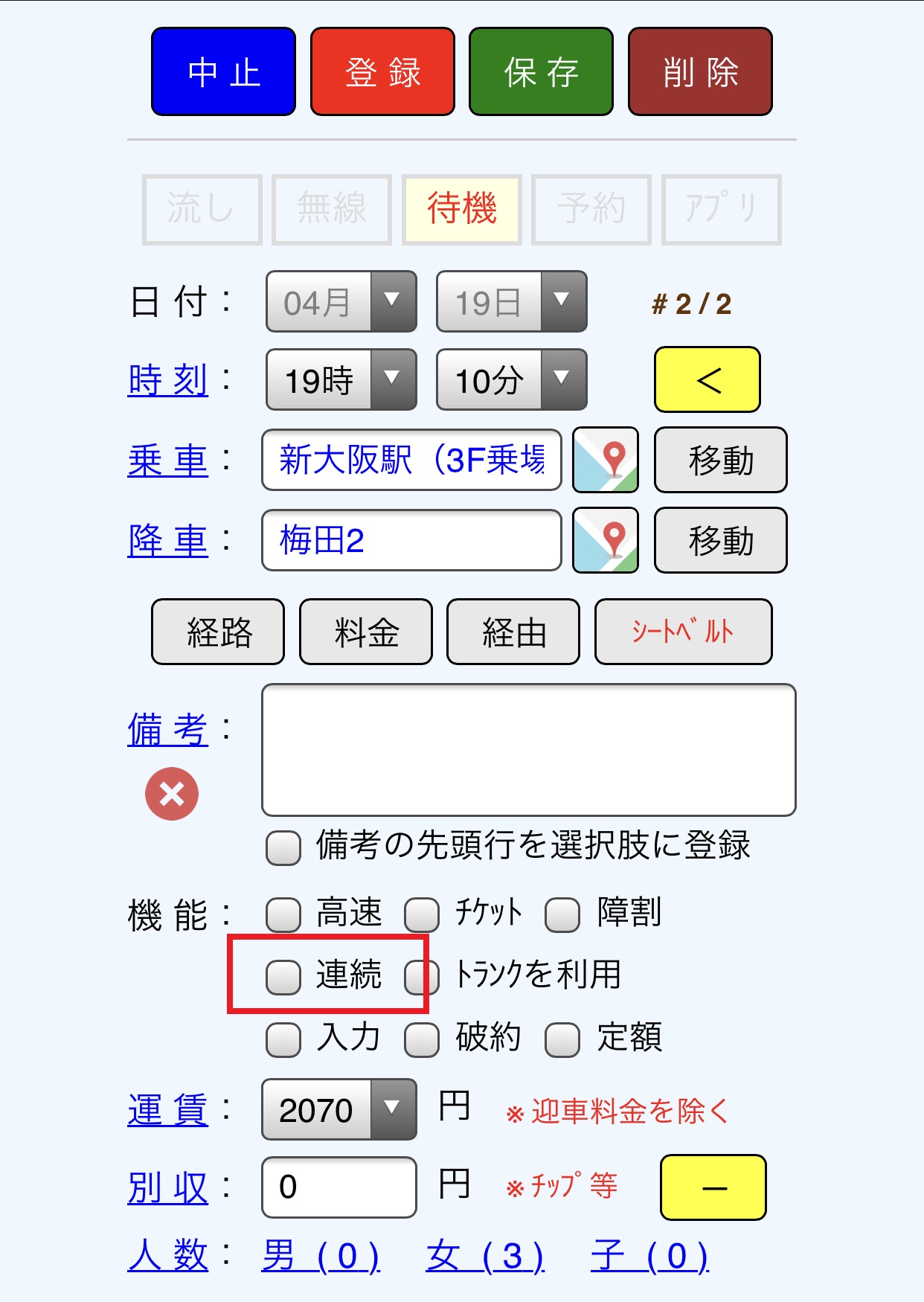924x1302 pixels.
Task: Delete the record with 削除
Action: 700,72
